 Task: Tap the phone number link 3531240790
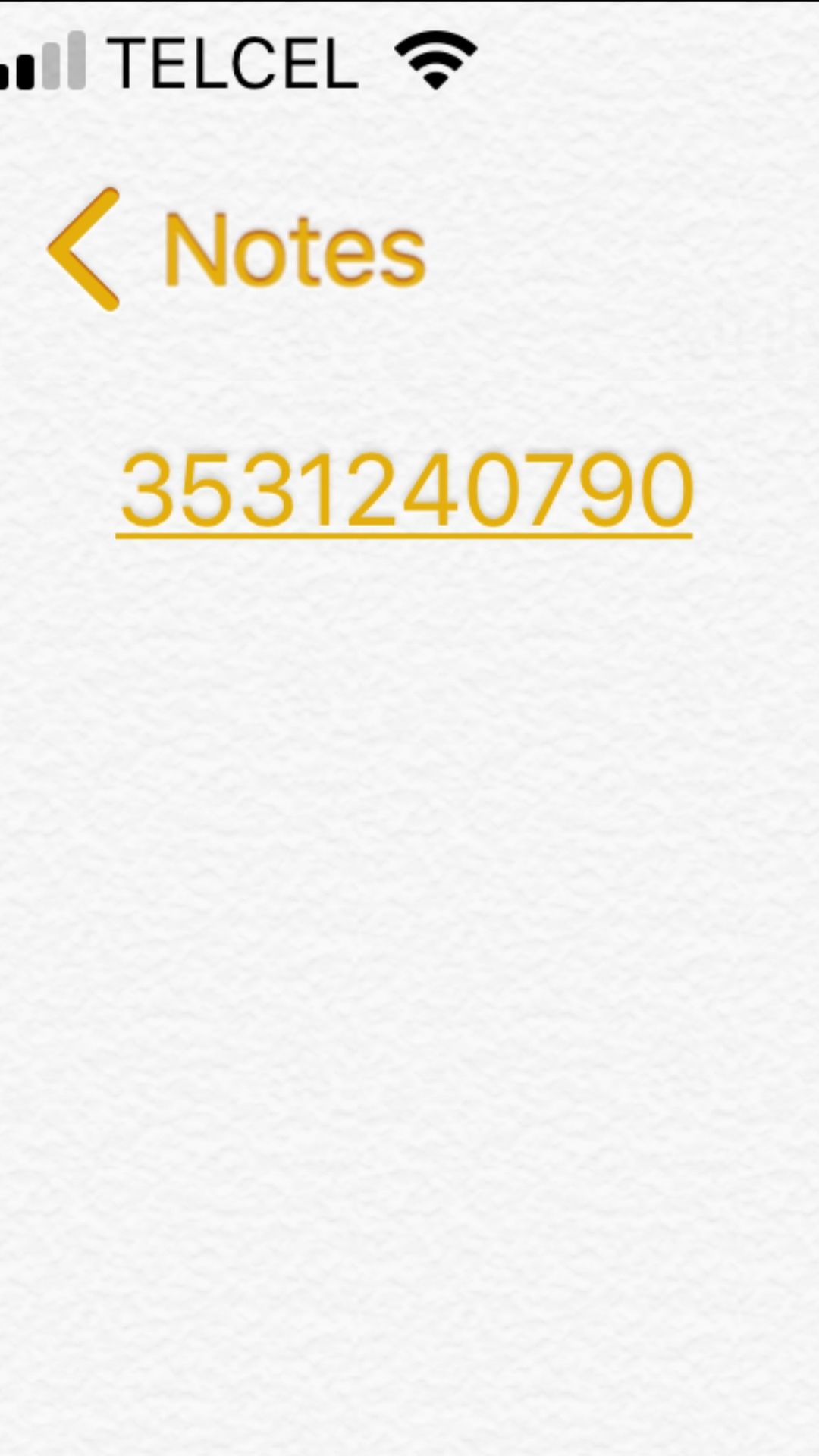[406, 491]
